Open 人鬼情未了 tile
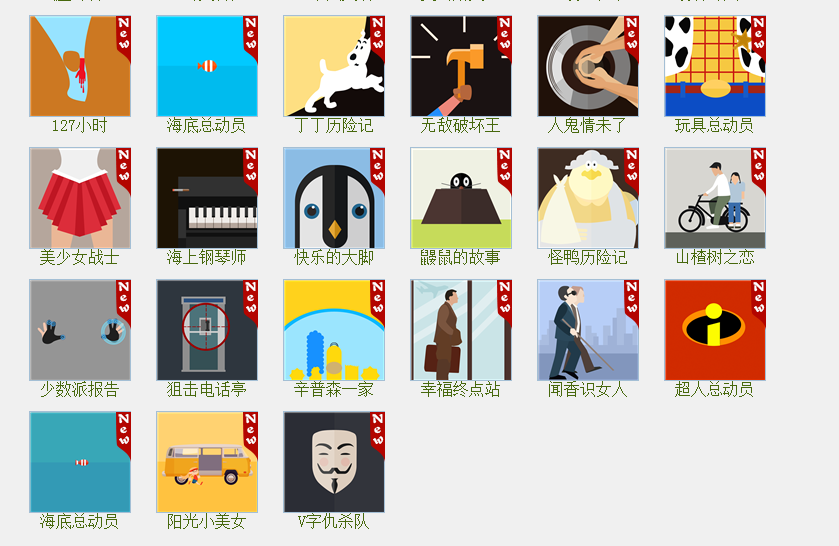 pyautogui.click(x=588, y=66)
